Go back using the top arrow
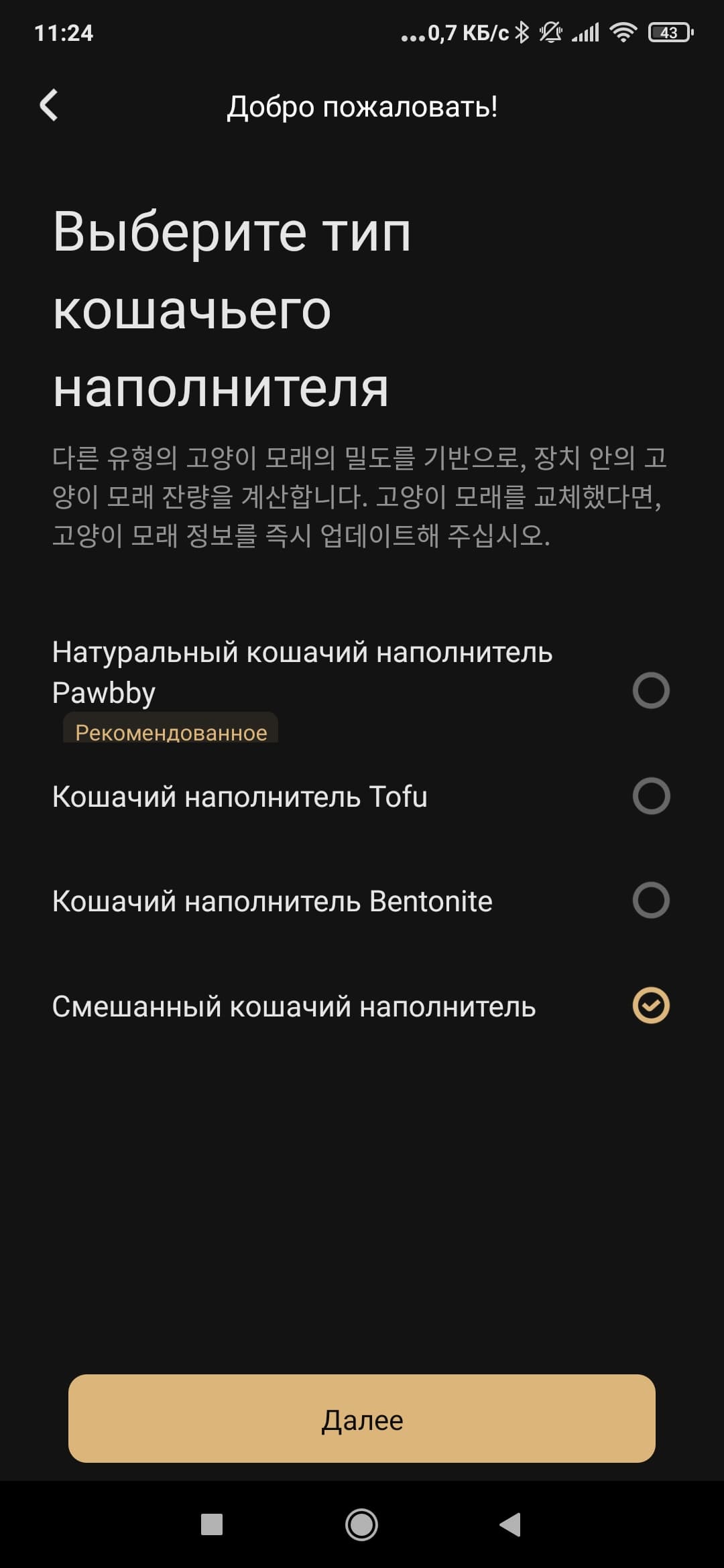724x1568 pixels. point(49,106)
